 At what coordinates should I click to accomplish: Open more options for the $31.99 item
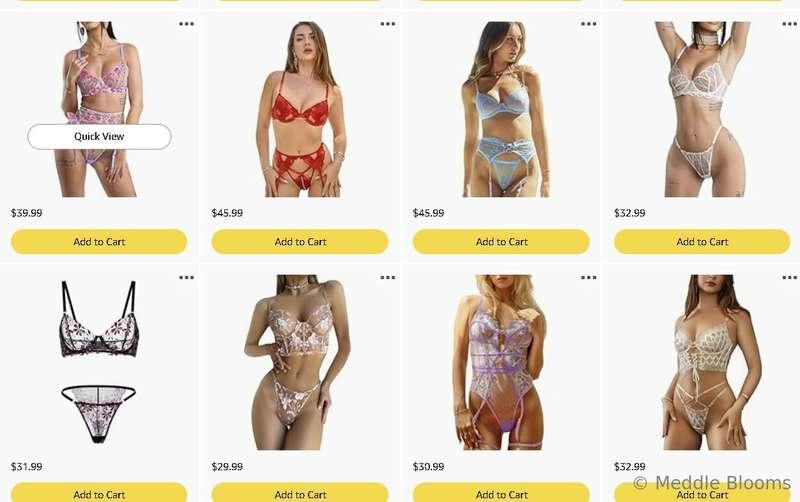point(187,277)
